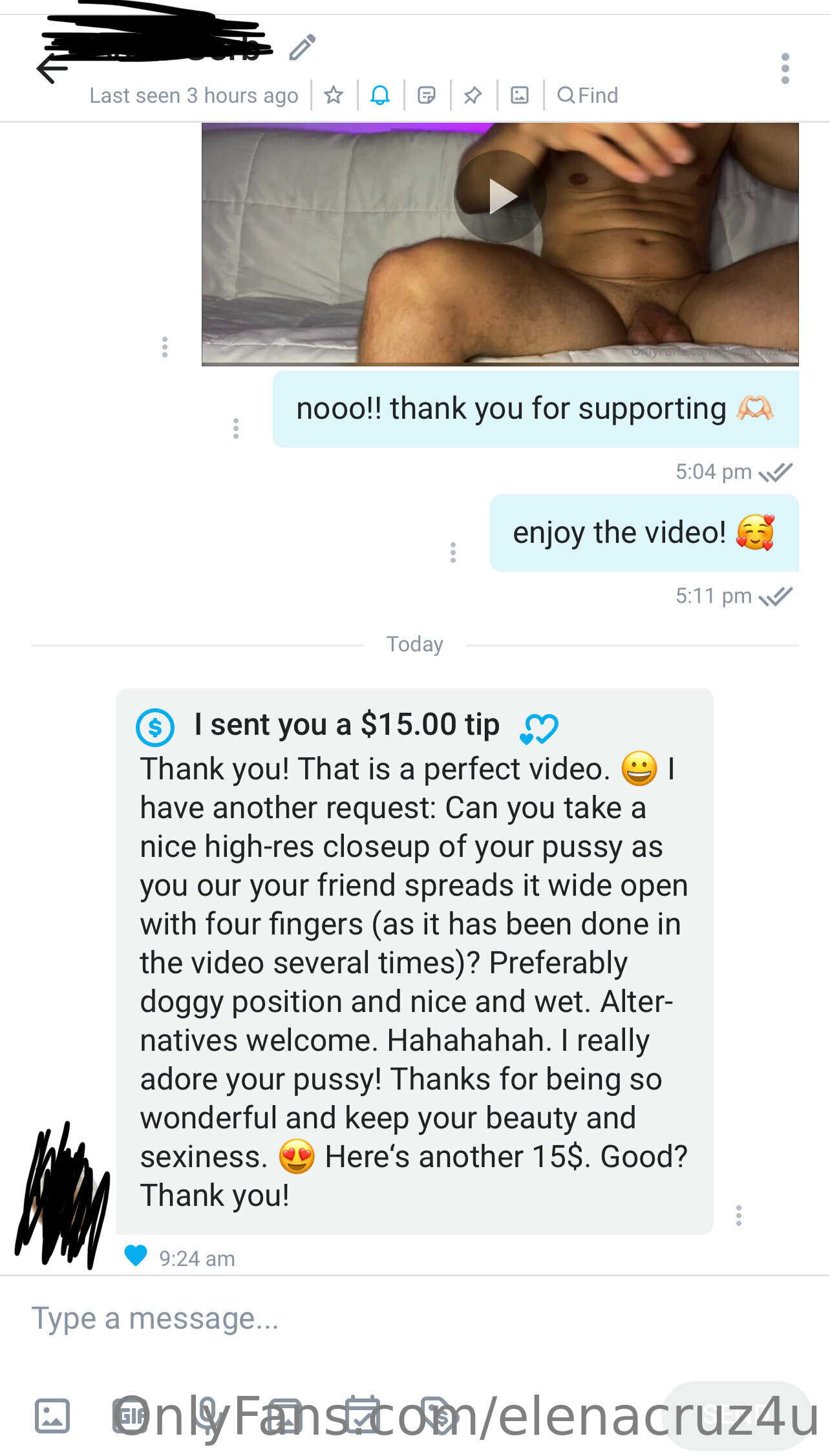The image size is (830, 1456).
Task: Open the notes icon in the chat header
Action: (x=427, y=96)
